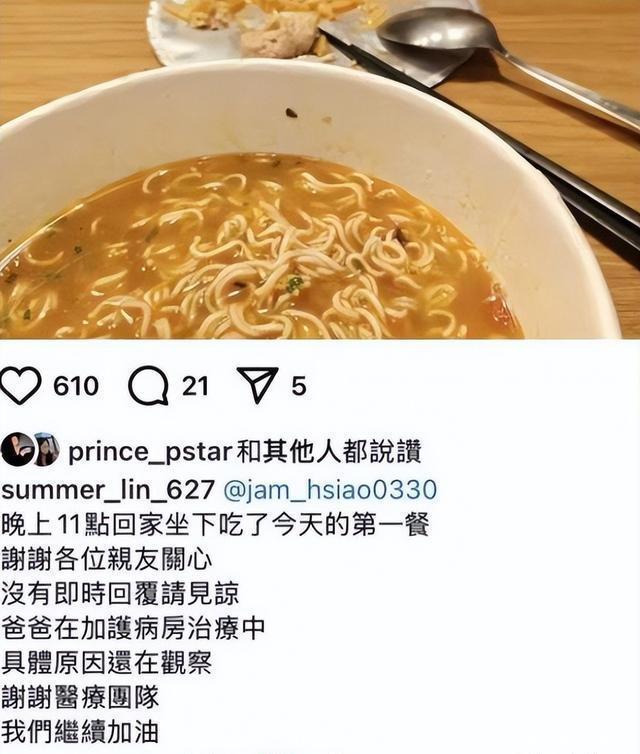
Task: Share the post via paper plane icon
Action: (x=258, y=386)
